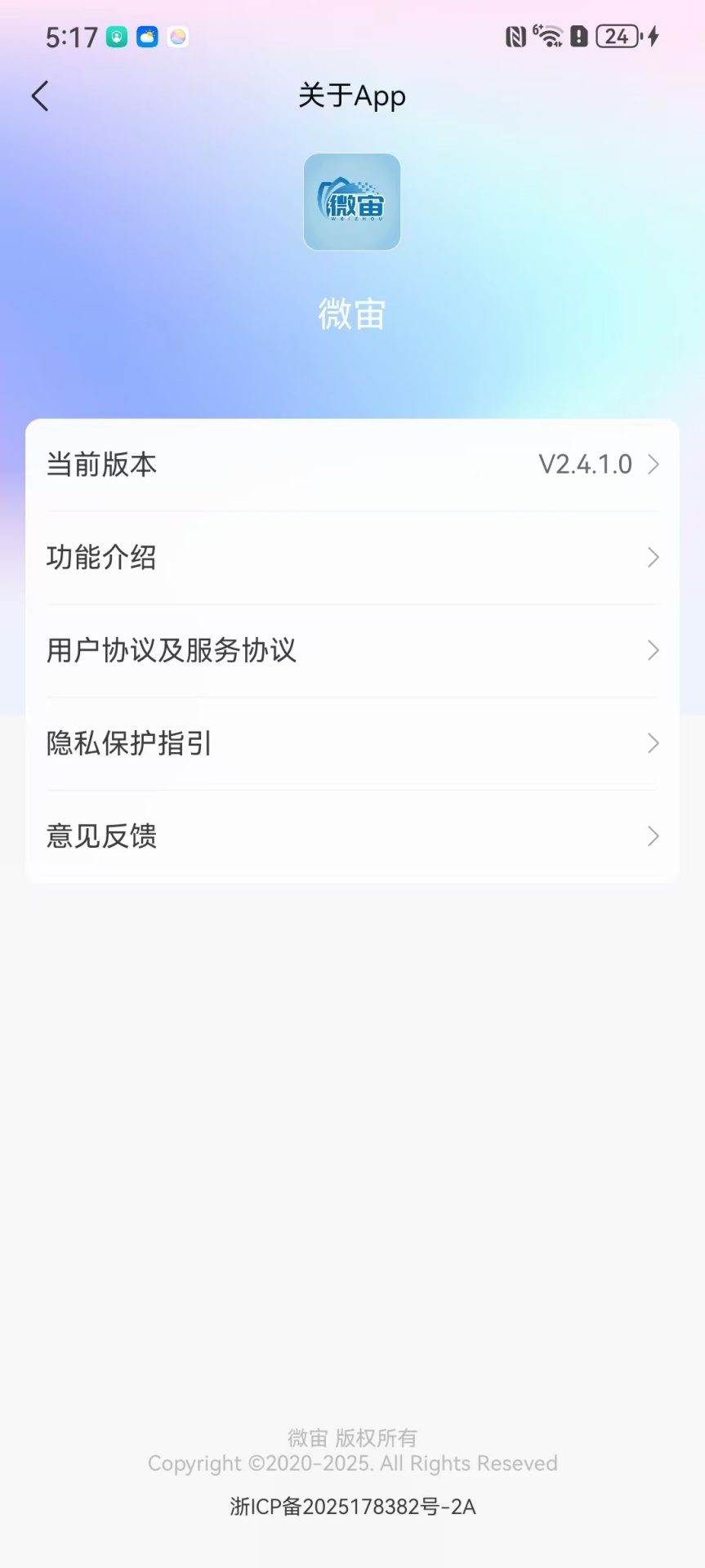Expand the 功能介绍 entry
This screenshot has width=705, height=1568.
pos(653,558)
